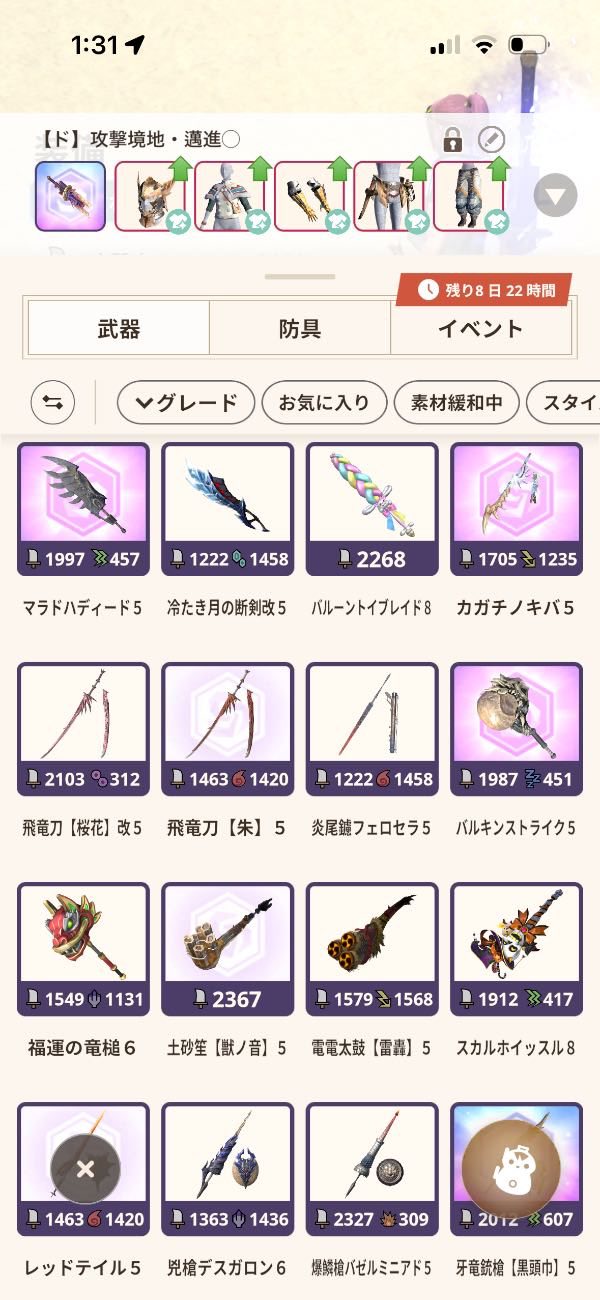Select weapon マラドハディード 5

coord(83,510)
